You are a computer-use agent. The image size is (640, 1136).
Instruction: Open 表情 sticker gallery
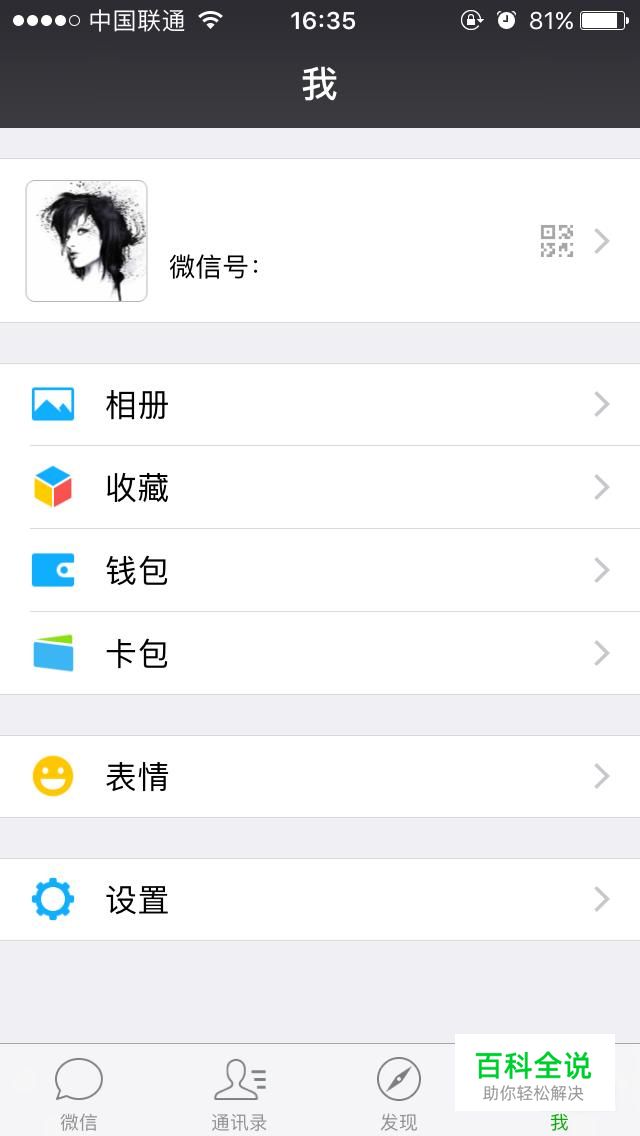(320, 777)
